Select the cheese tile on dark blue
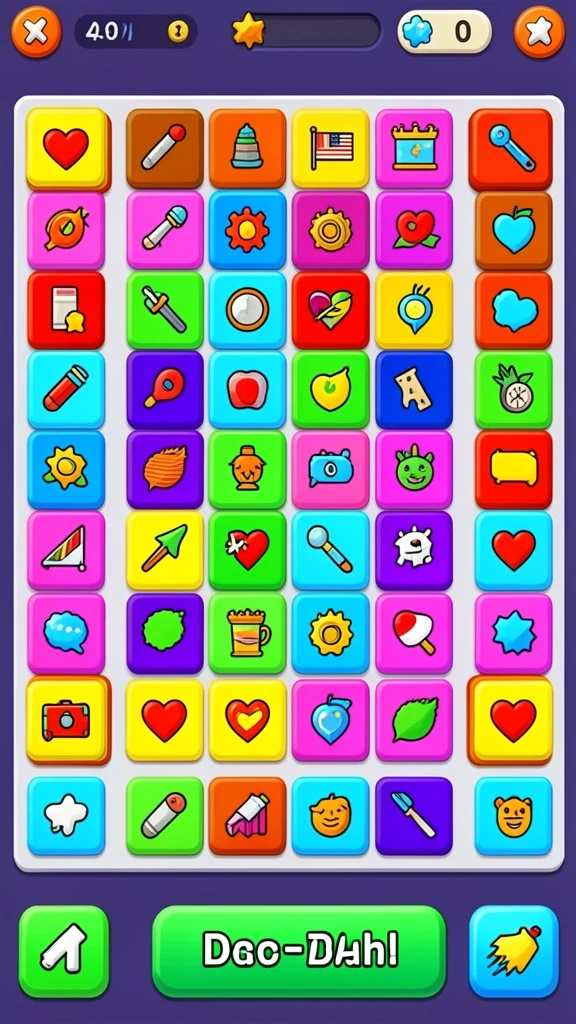The image size is (576, 1024). coord(414,390)
